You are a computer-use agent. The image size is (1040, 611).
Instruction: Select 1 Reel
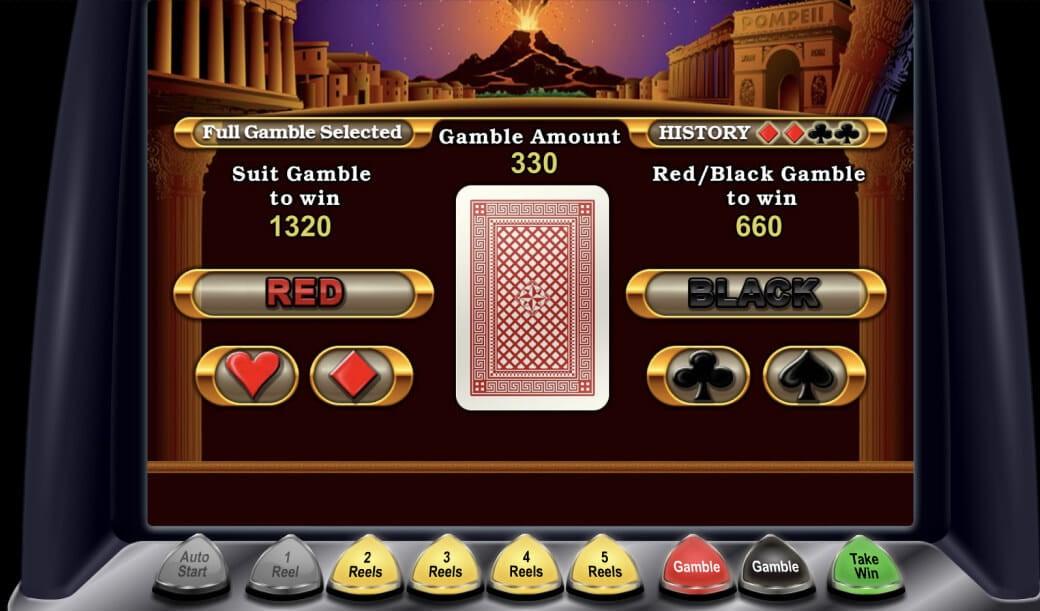(x=286, y=566)
